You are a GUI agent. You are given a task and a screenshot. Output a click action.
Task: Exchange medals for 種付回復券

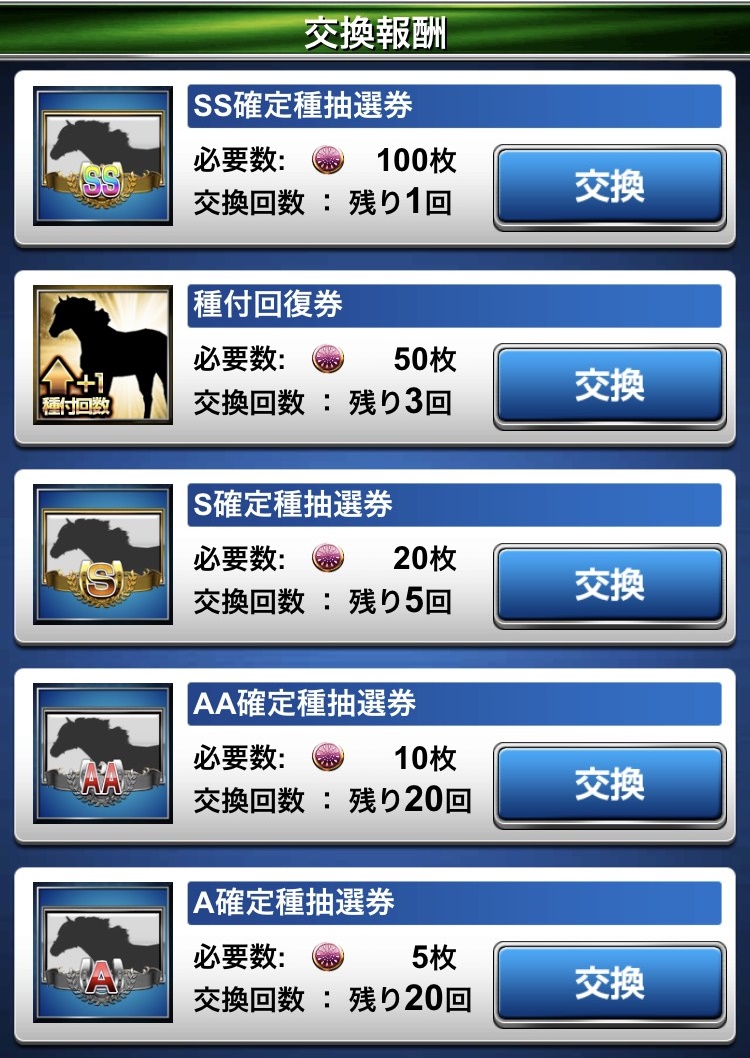[609, 386]
